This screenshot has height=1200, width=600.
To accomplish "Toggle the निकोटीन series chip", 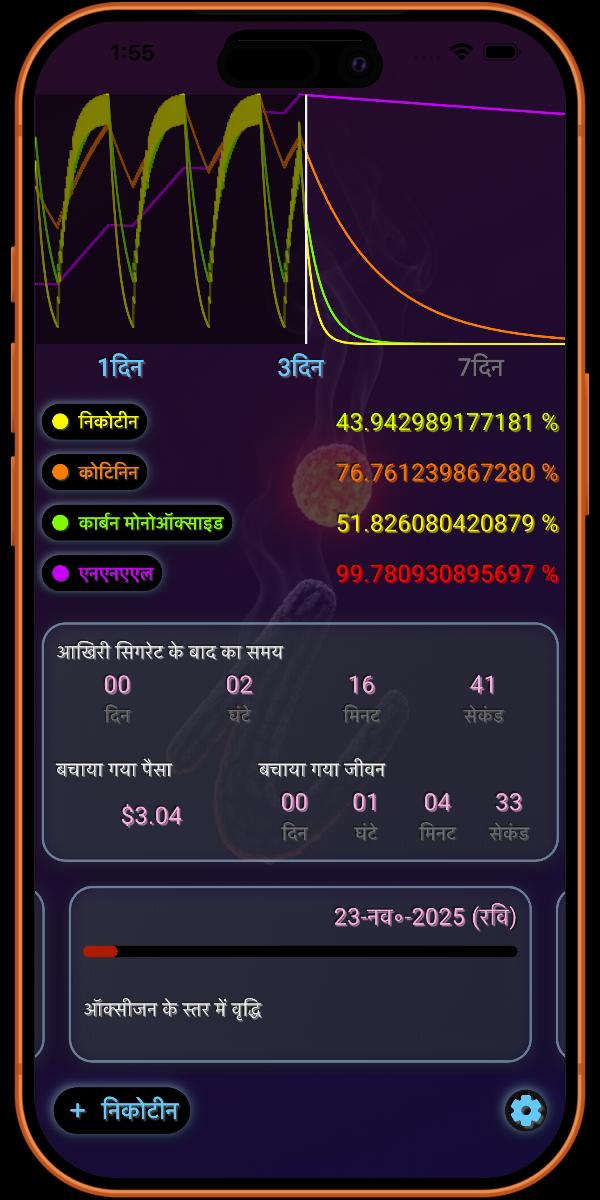I will (94, 421).
